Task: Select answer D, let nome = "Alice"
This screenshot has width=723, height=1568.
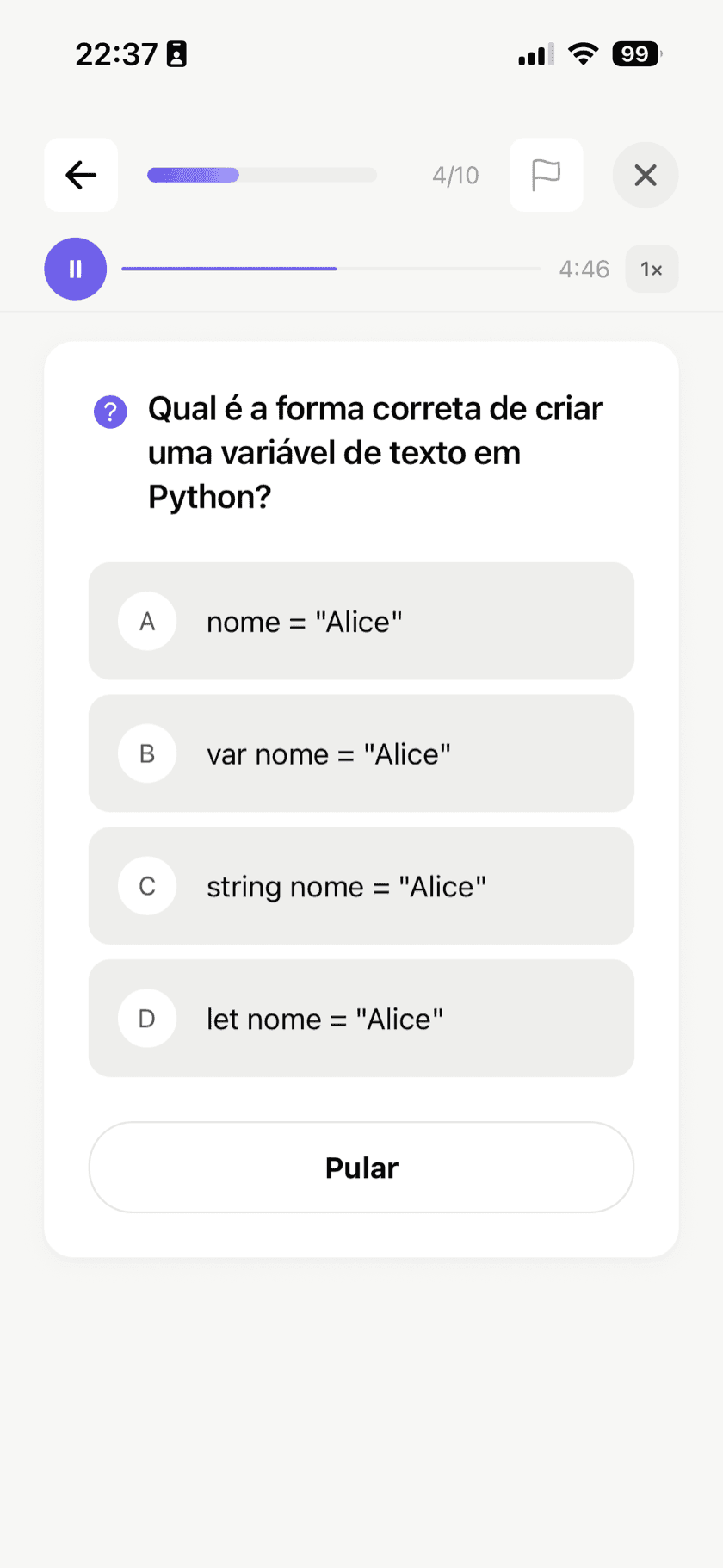Action: point(361,1019)
